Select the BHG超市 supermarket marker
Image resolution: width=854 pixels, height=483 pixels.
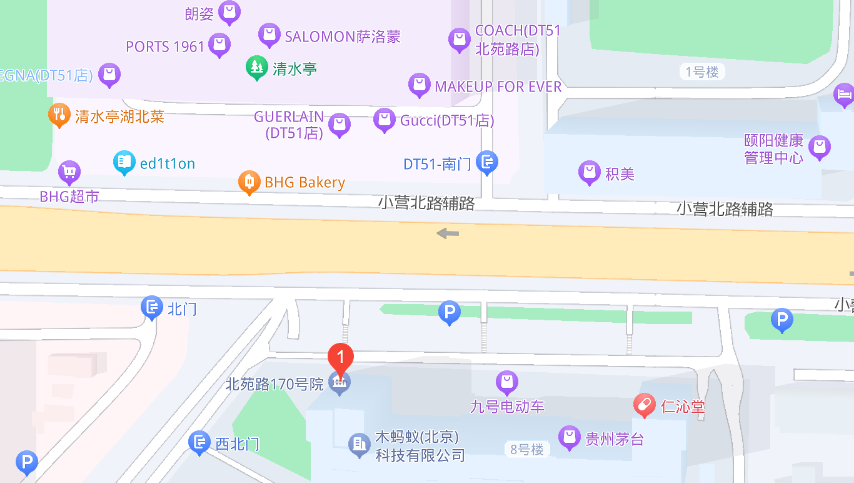click(69, 172)
